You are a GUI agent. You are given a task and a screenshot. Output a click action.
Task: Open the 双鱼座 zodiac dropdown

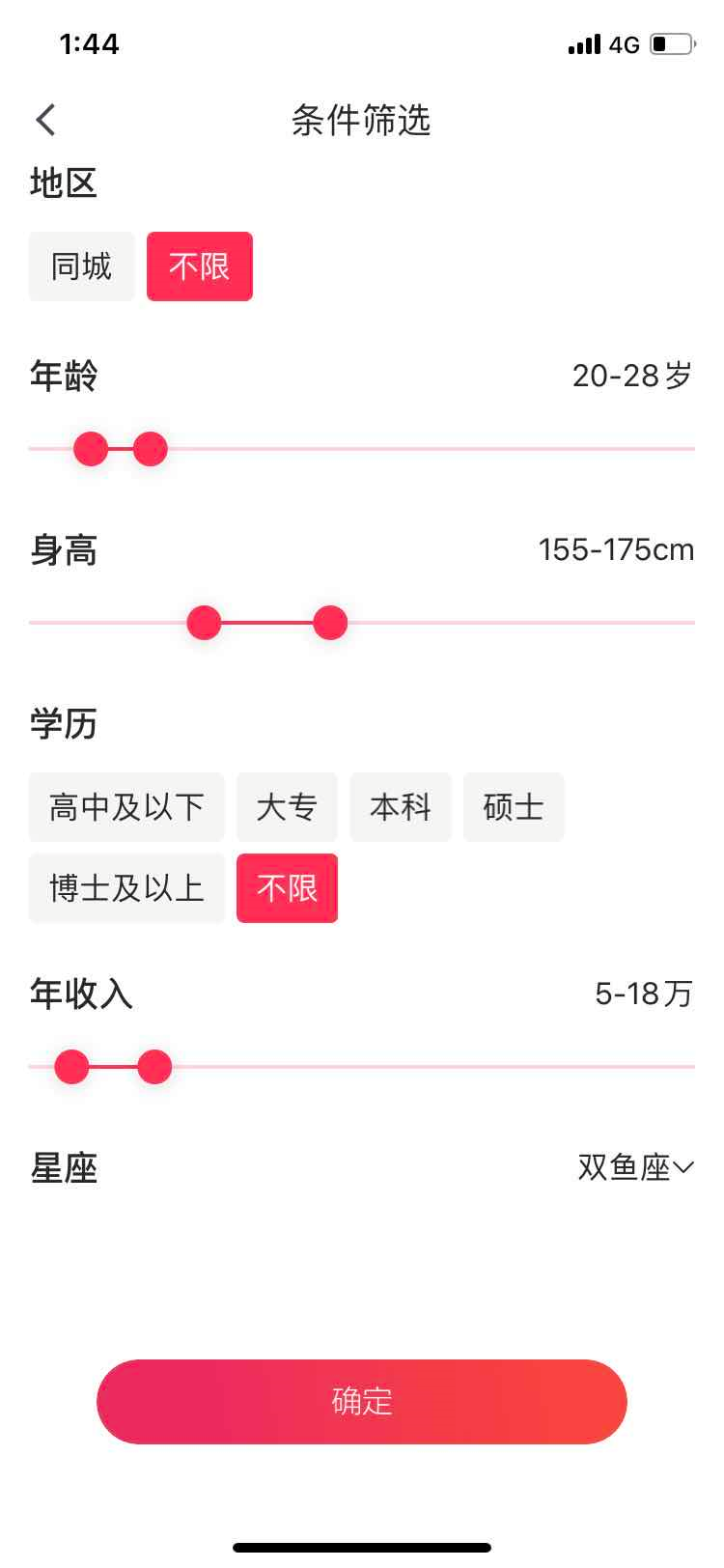coord(635,1167)
